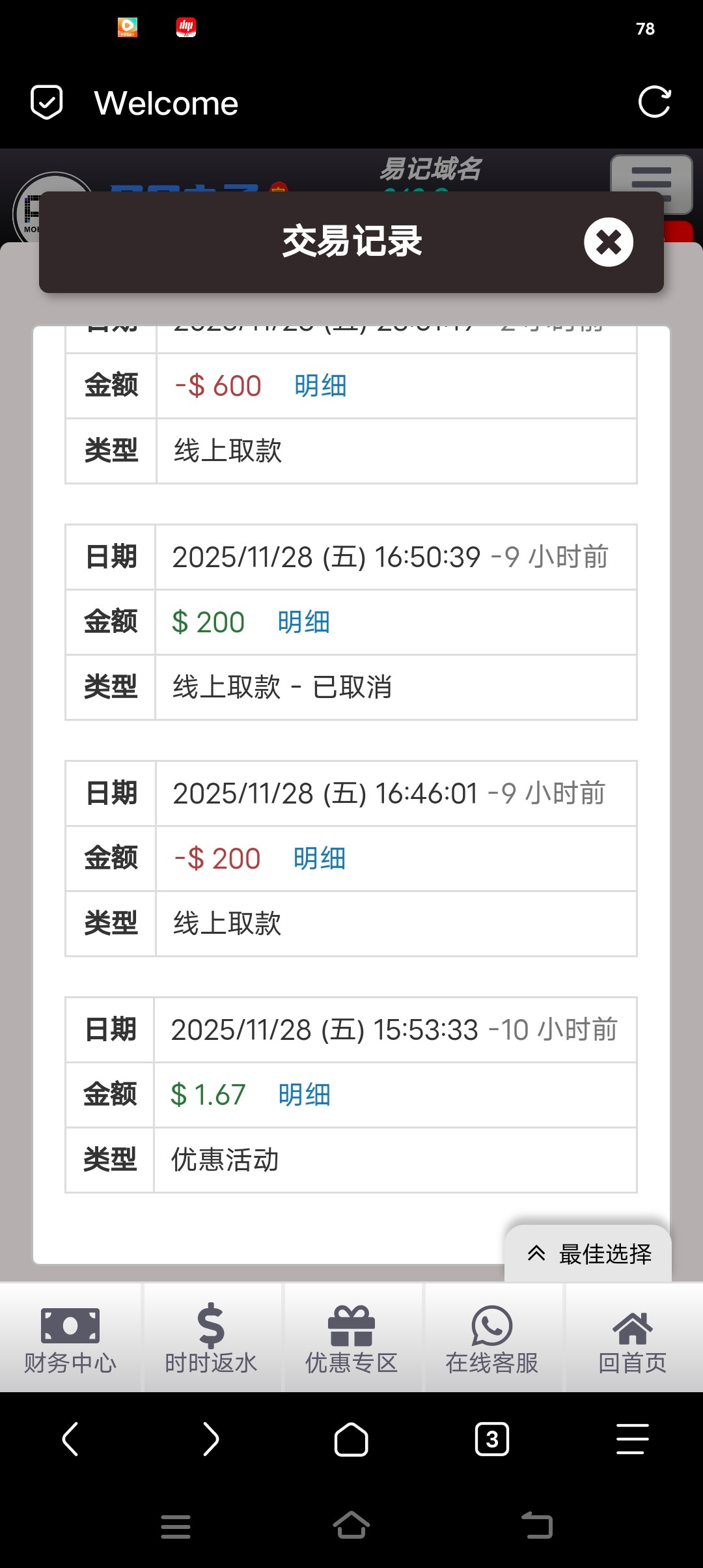Open 明细 for the -$200 withdrawal
Viewport: 703px width, 1568px height.
click(x=320, y=858)
